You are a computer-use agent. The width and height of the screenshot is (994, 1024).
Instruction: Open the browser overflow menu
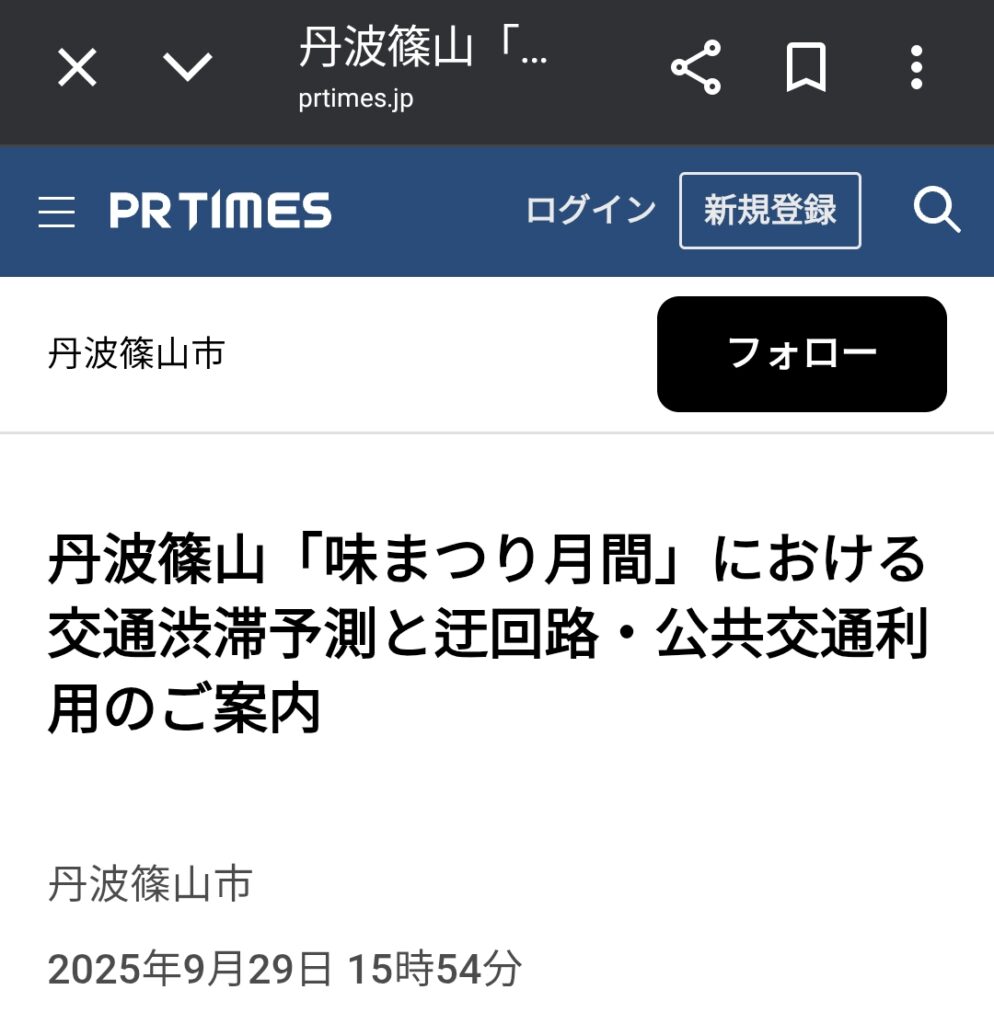pos(916,68)
